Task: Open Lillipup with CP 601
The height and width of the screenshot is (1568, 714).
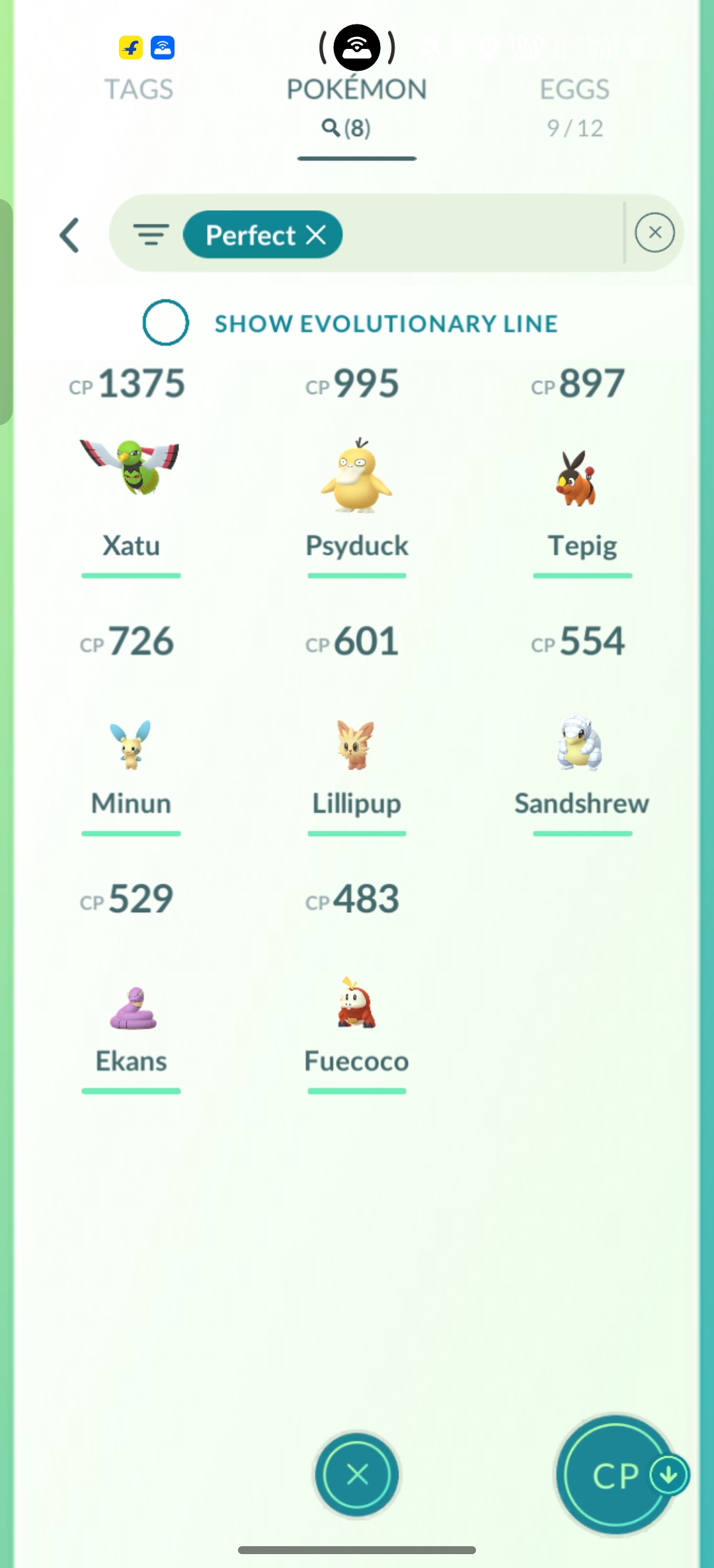Action: (356, 744)
